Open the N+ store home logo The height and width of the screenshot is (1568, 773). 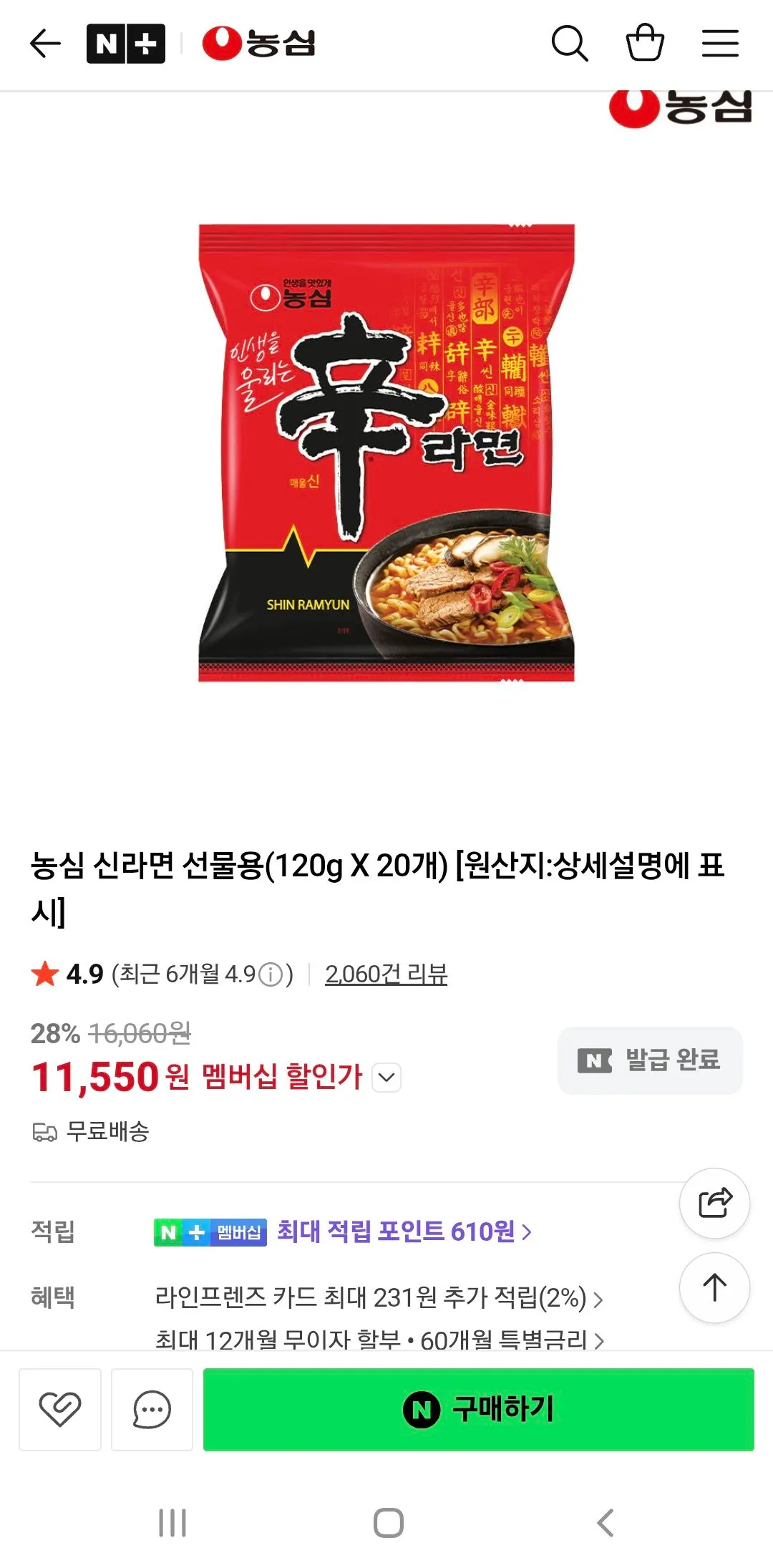point(126,44)
